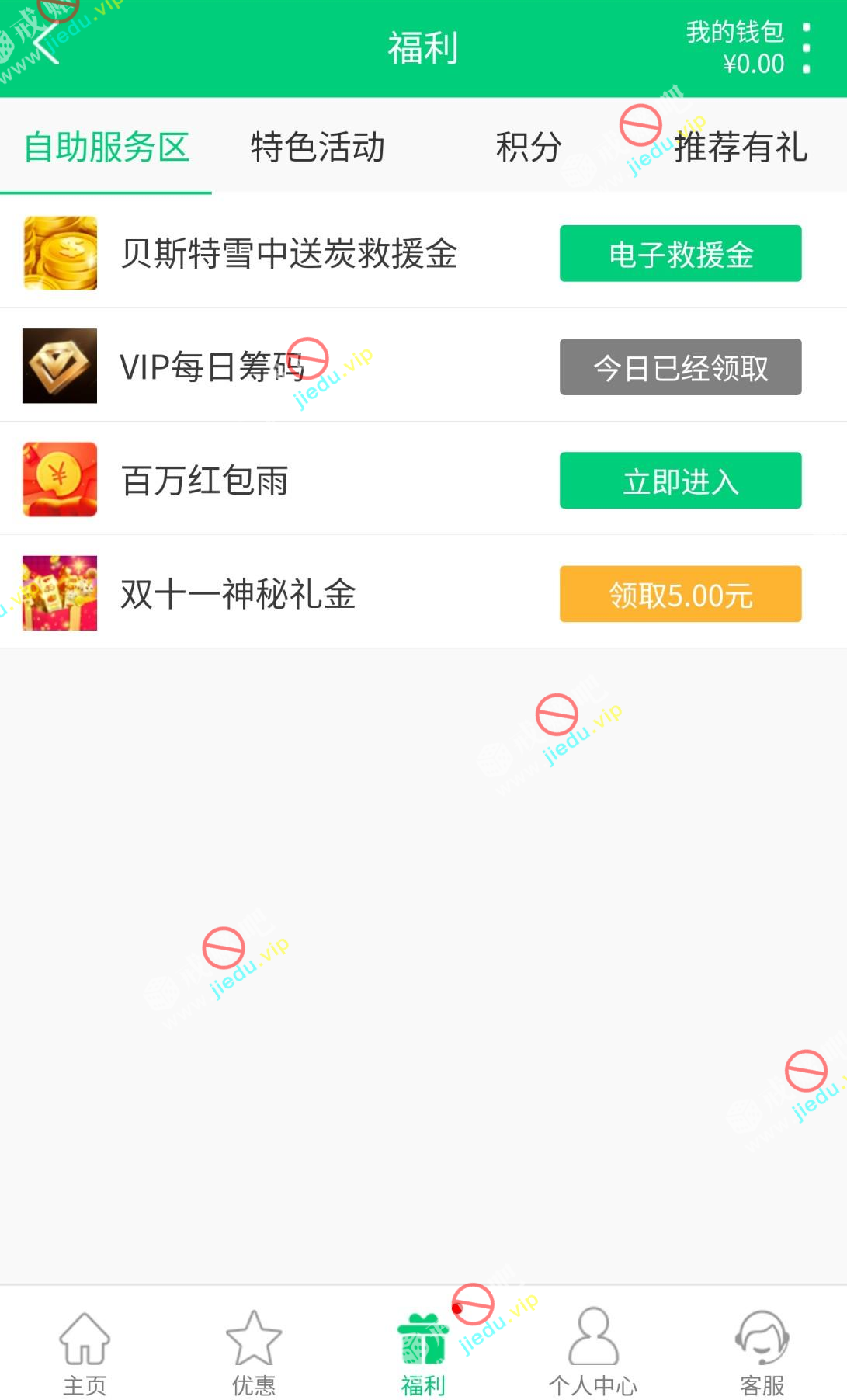The width and height of the screenshot is (847, 1400).
Task: Go to the 主页 home tab
Action: pos(85,1353)
